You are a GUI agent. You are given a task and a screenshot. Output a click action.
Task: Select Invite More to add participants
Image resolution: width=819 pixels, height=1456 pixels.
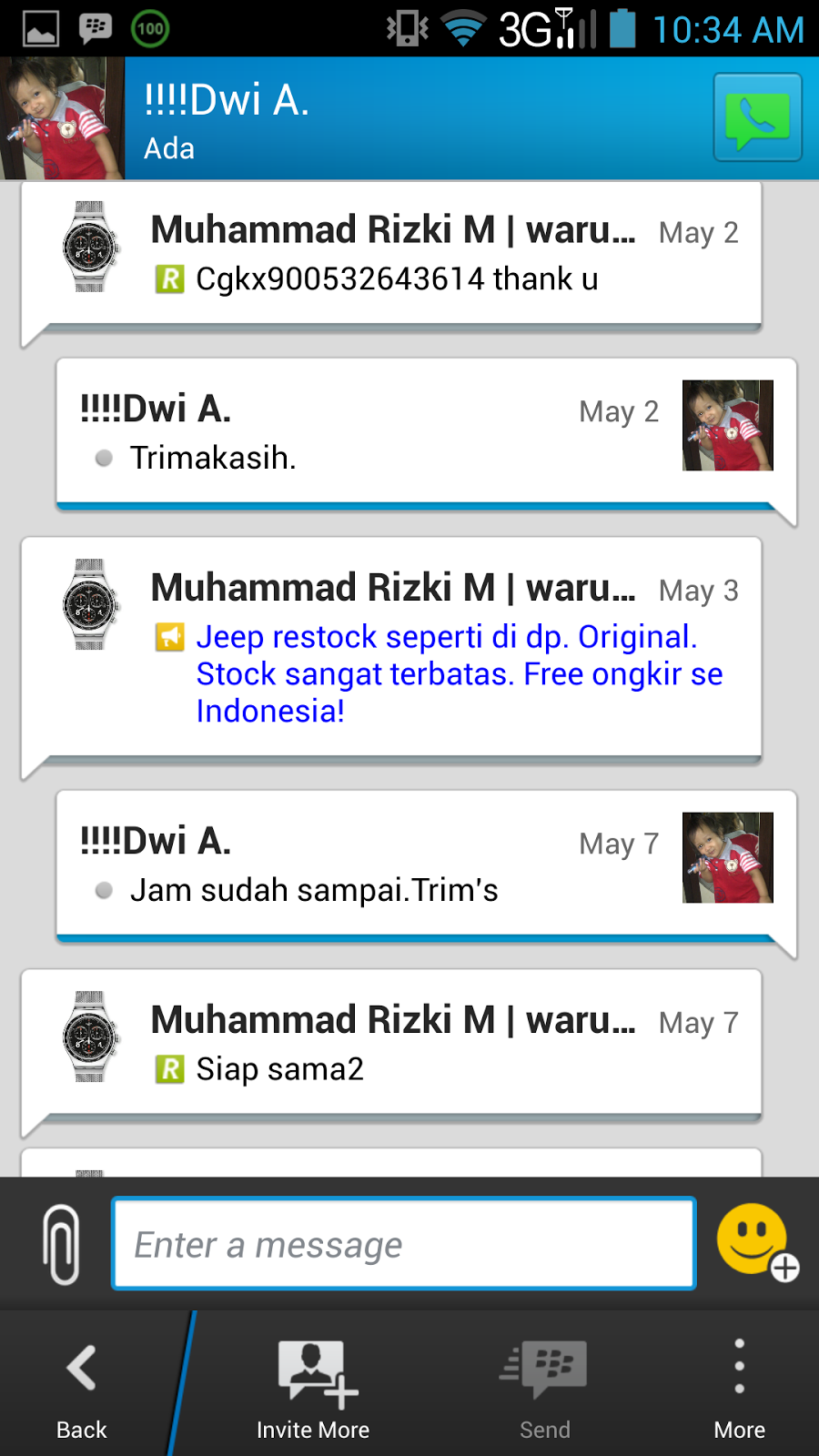click(x=313, y=1385)
